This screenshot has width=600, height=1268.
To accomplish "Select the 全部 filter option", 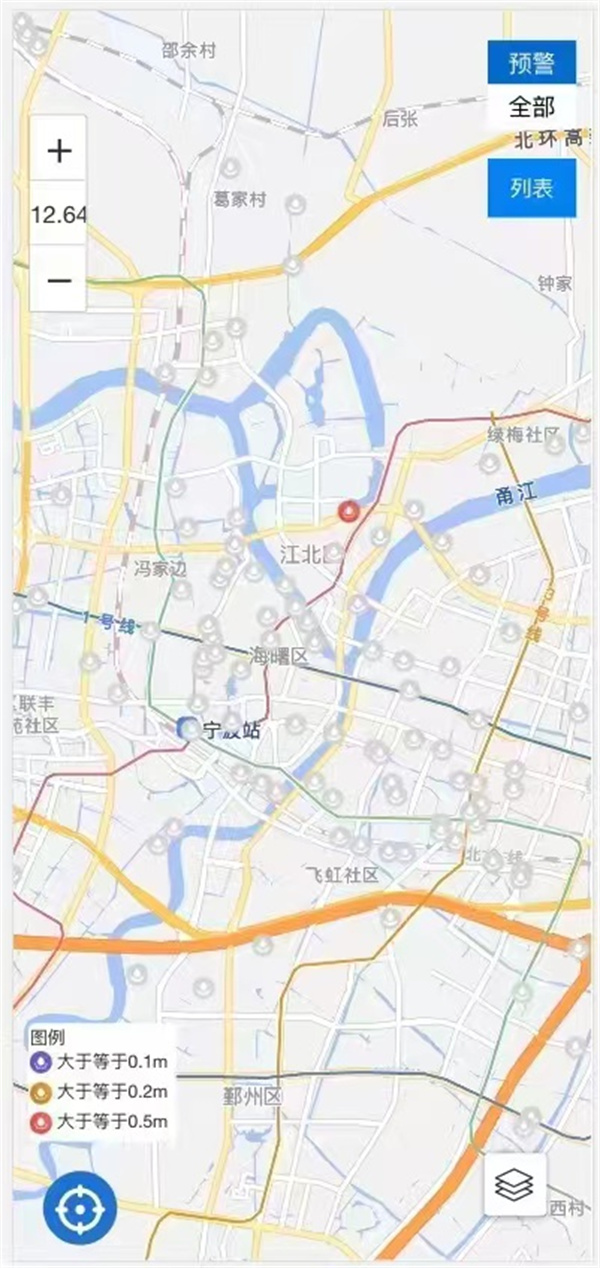I will [x=531, y=106].
